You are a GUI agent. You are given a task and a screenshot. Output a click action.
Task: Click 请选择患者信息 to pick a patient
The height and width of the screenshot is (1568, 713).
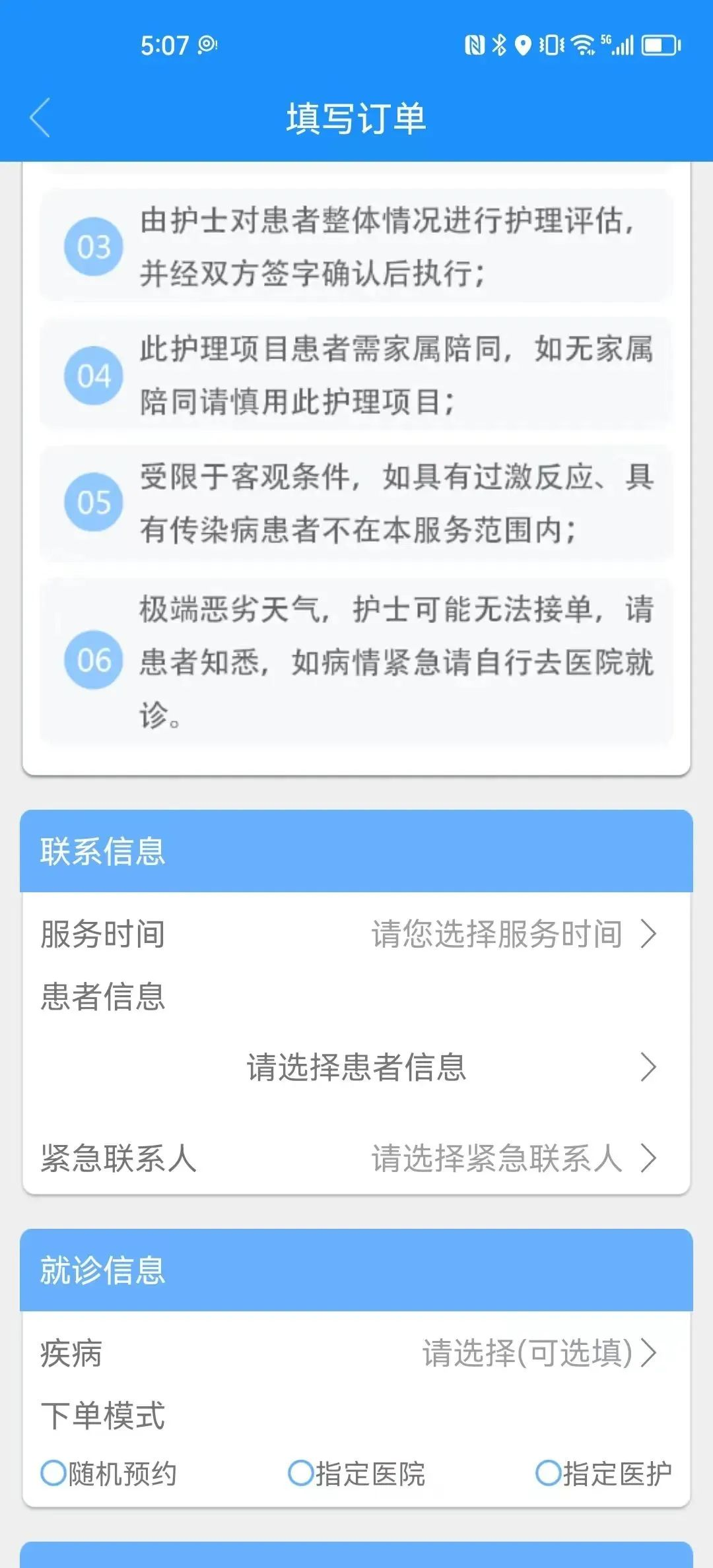tap(356, 1067)
